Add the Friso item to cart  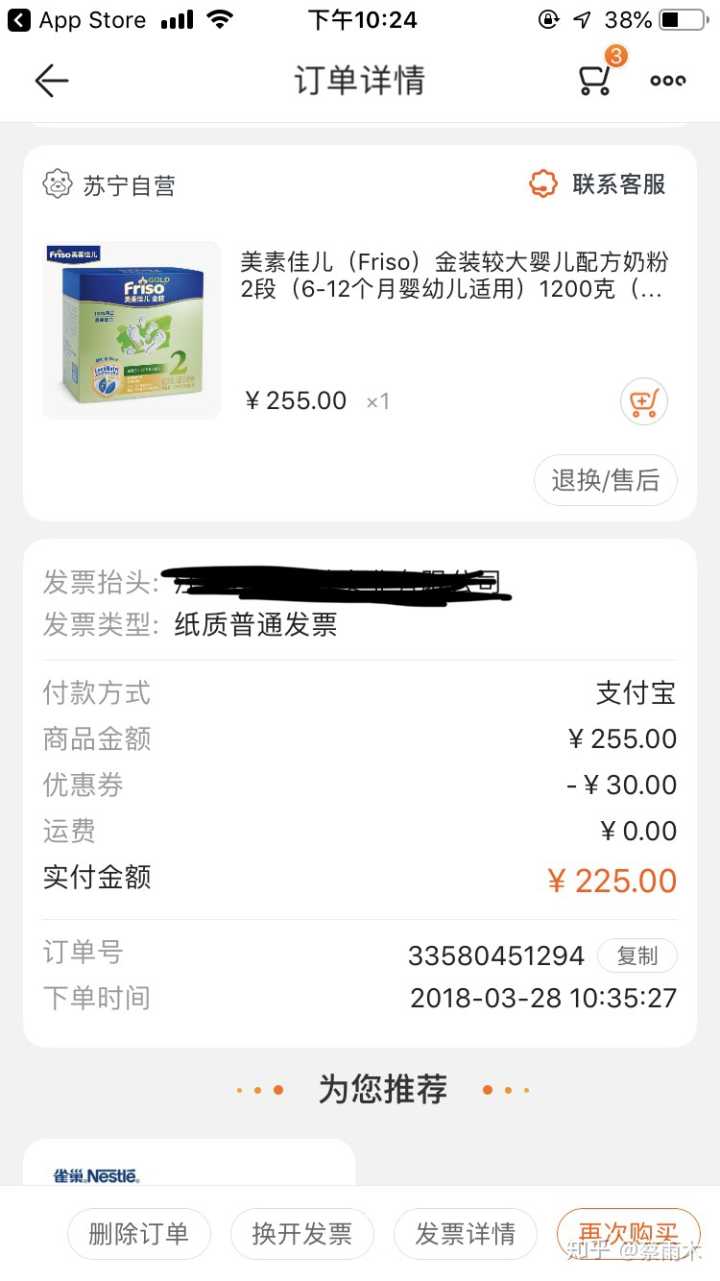click(x=644, y=402)
